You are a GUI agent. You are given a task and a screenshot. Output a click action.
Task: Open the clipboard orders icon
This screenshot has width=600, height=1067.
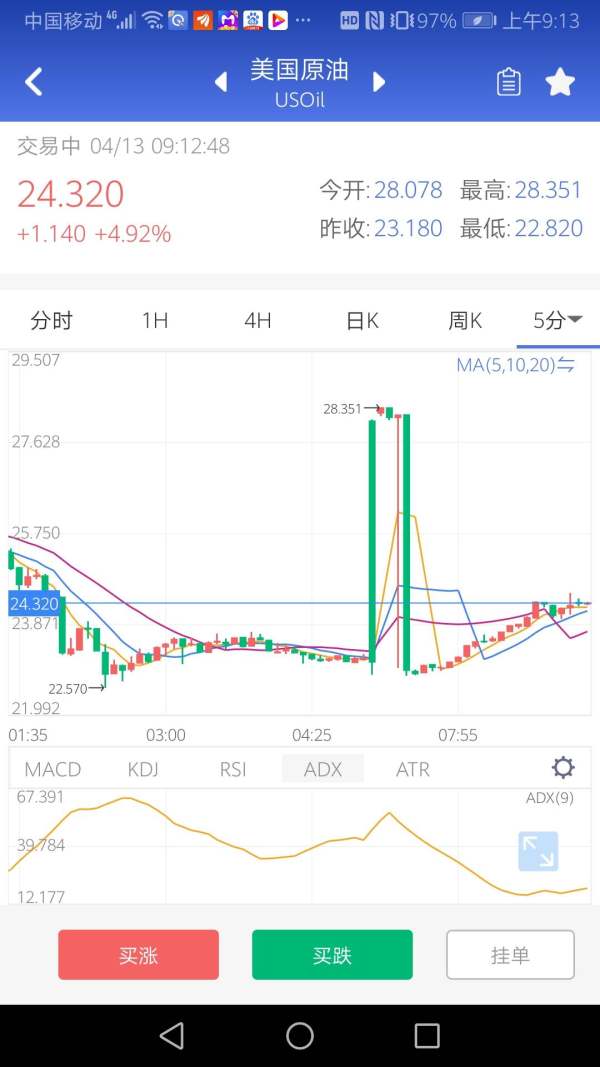(x=508, y=82)
